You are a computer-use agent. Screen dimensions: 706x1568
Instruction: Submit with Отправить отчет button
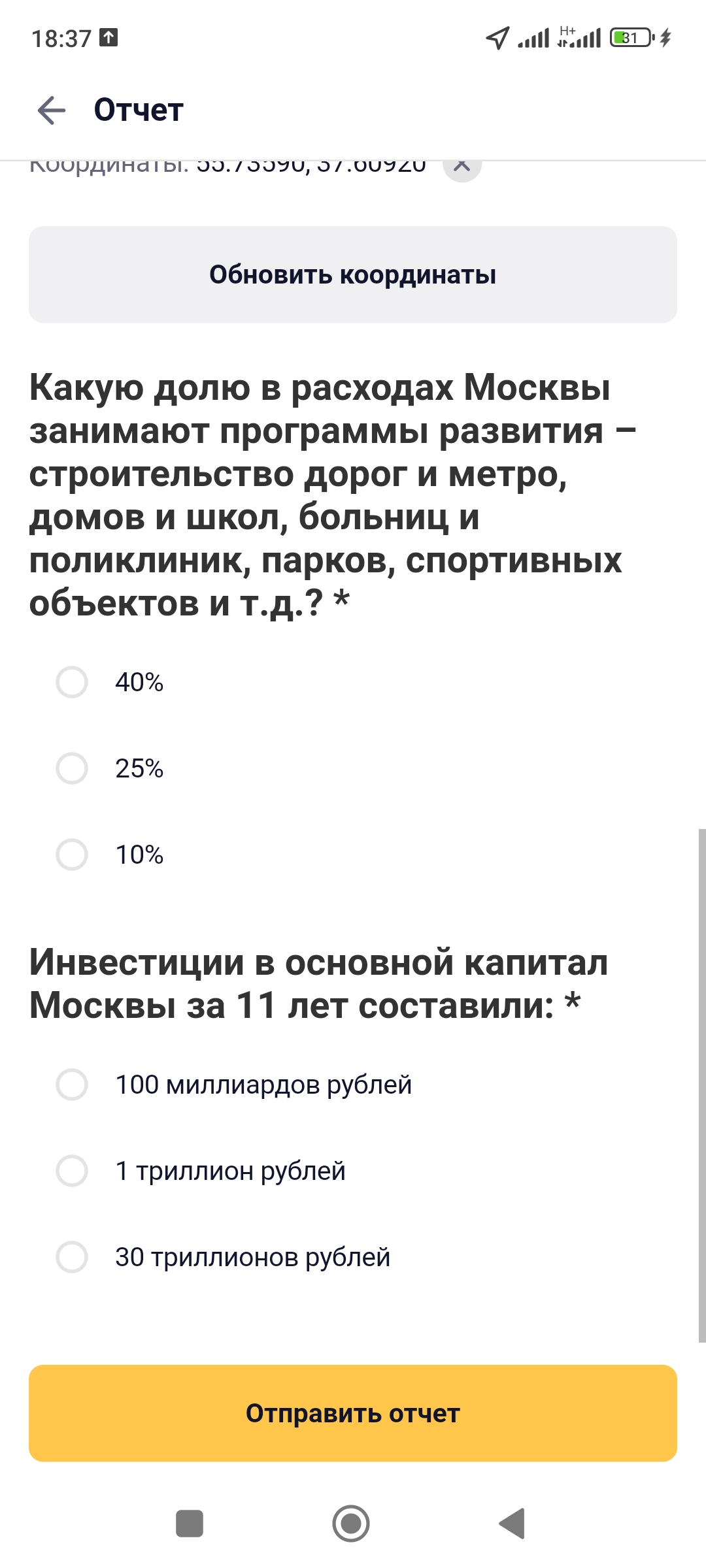point(353,1413)
